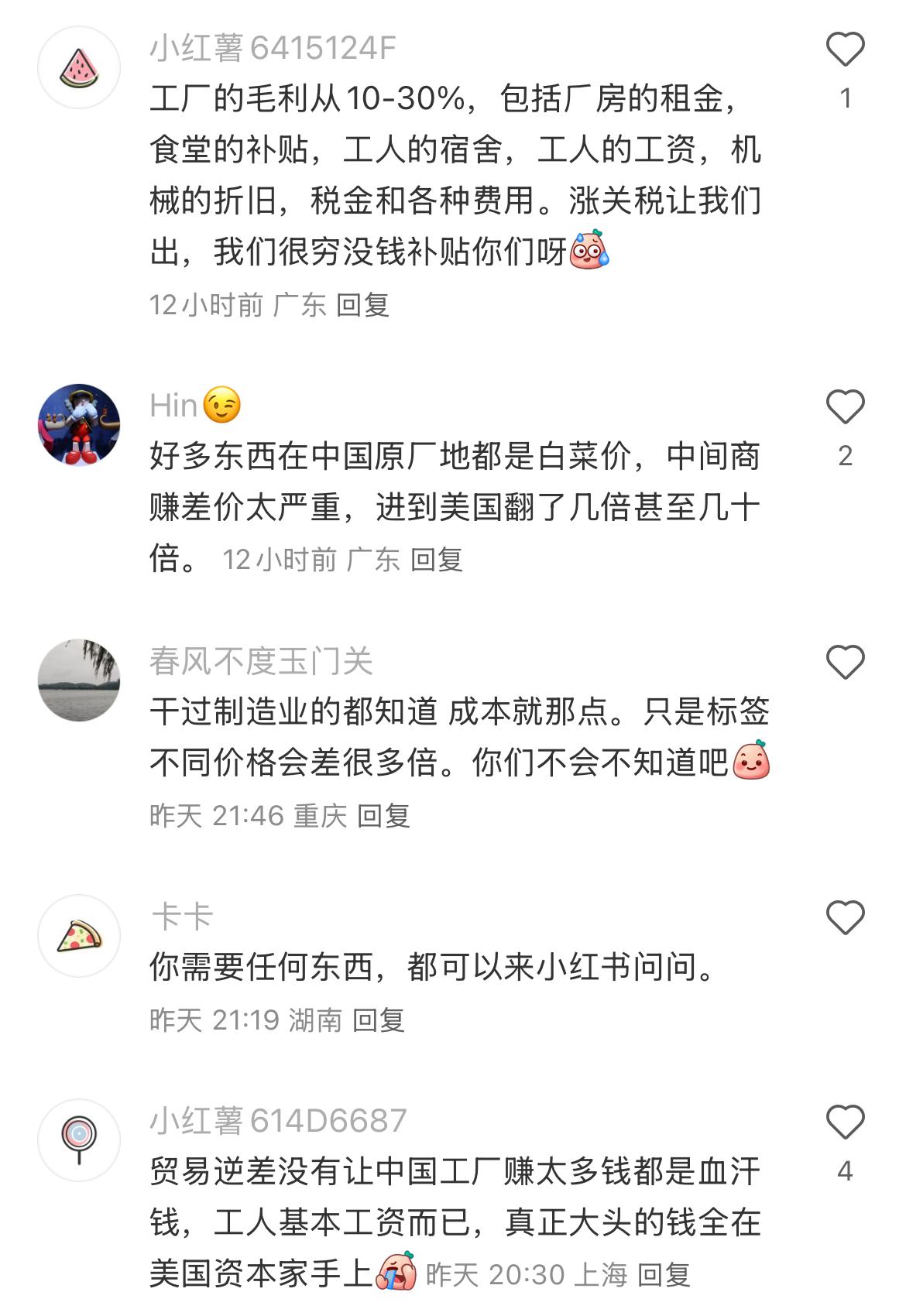Tap the username 小红薯614D6687
This screenshot has width=906, height=1316.
point(278,1120)
